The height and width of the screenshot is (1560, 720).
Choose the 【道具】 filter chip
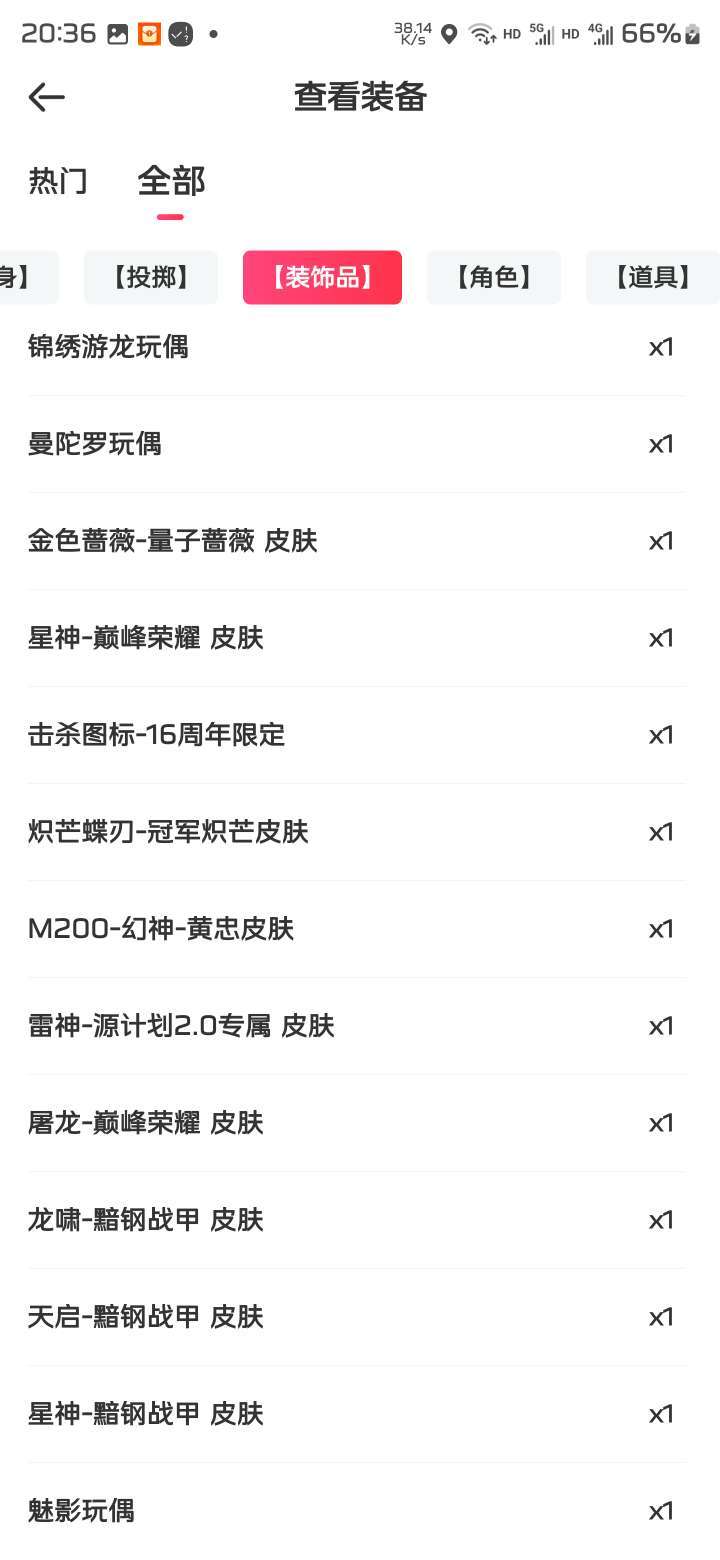(x=652, y=277)
